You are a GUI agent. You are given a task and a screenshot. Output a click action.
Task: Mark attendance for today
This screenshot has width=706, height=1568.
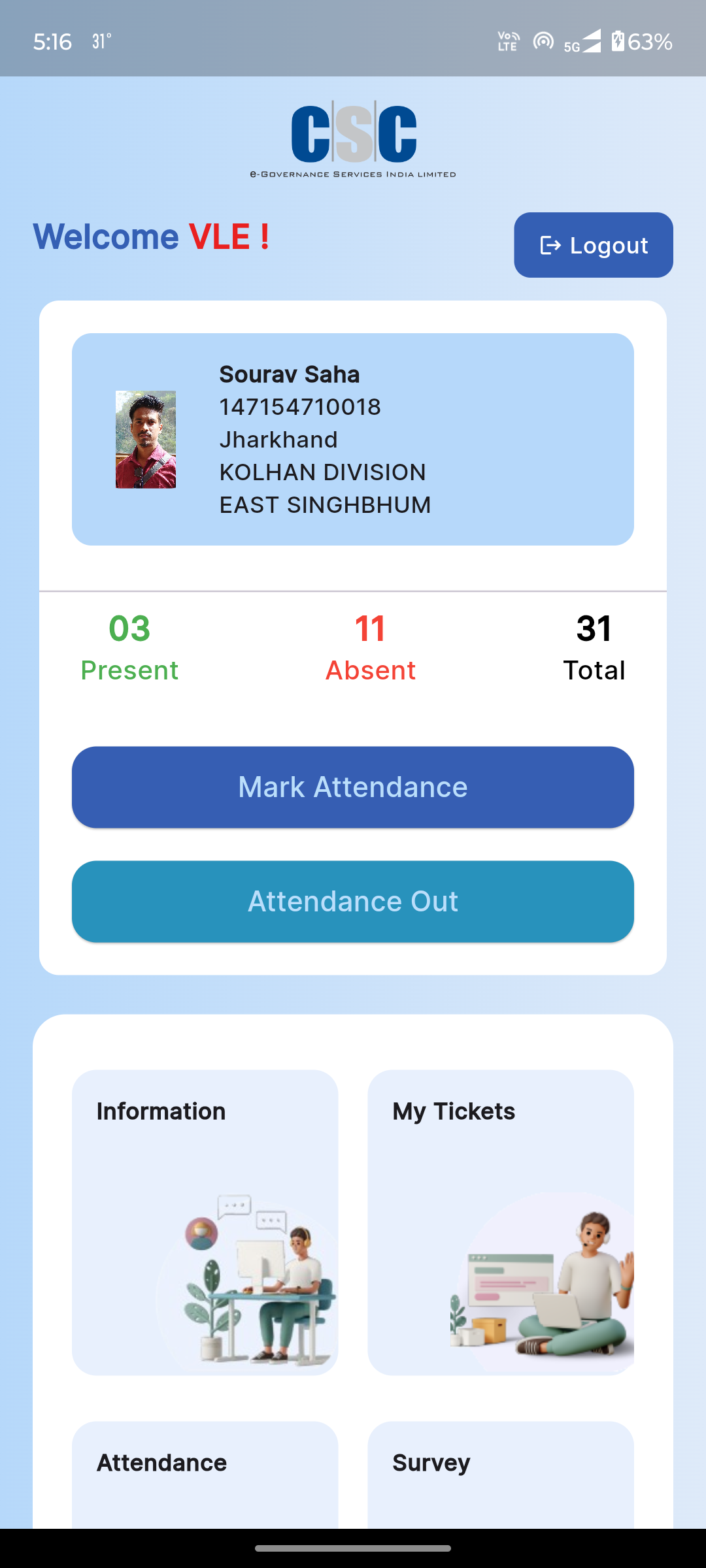tap(353, 787)
